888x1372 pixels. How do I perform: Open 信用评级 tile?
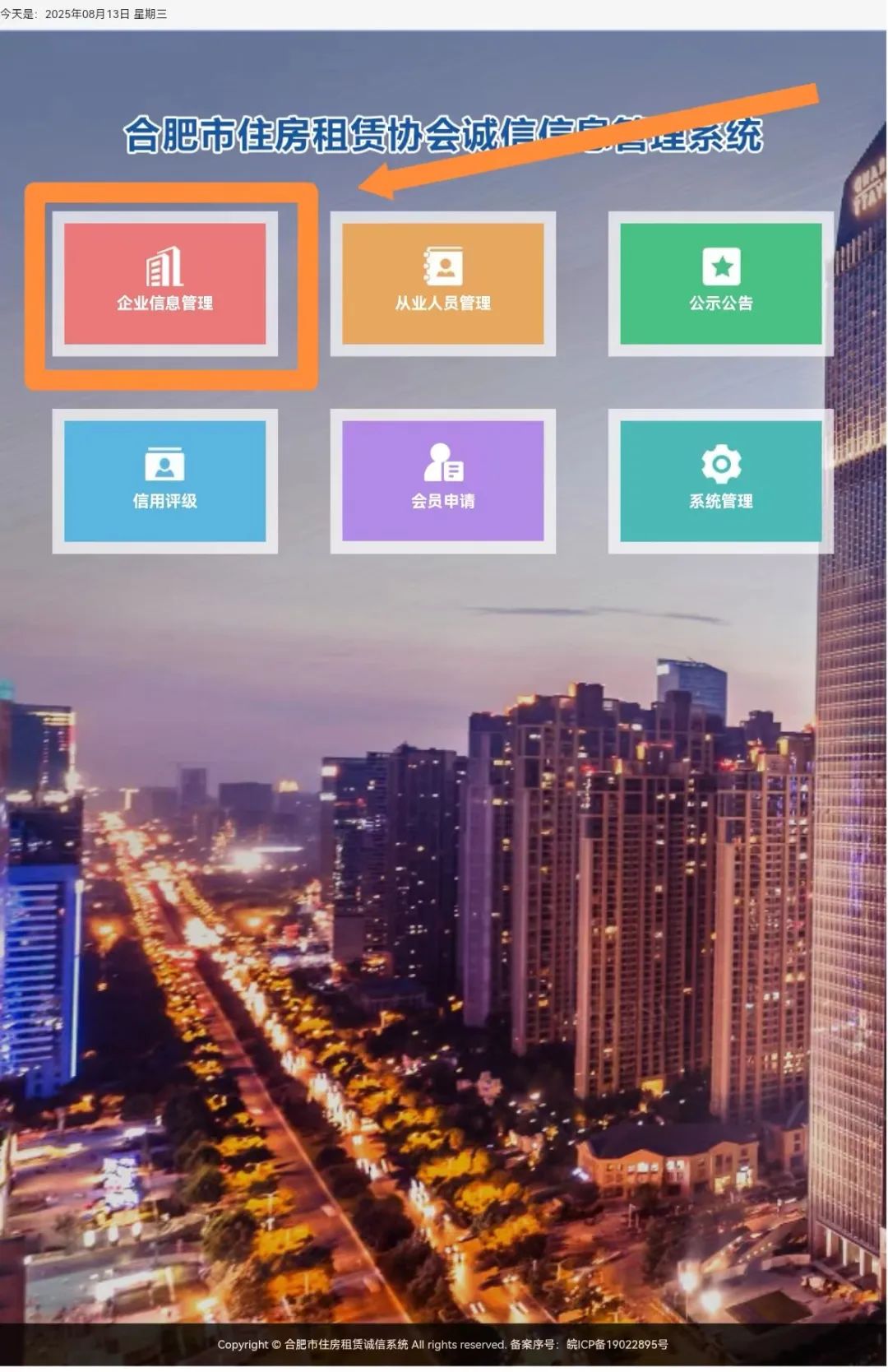point(164,480)
